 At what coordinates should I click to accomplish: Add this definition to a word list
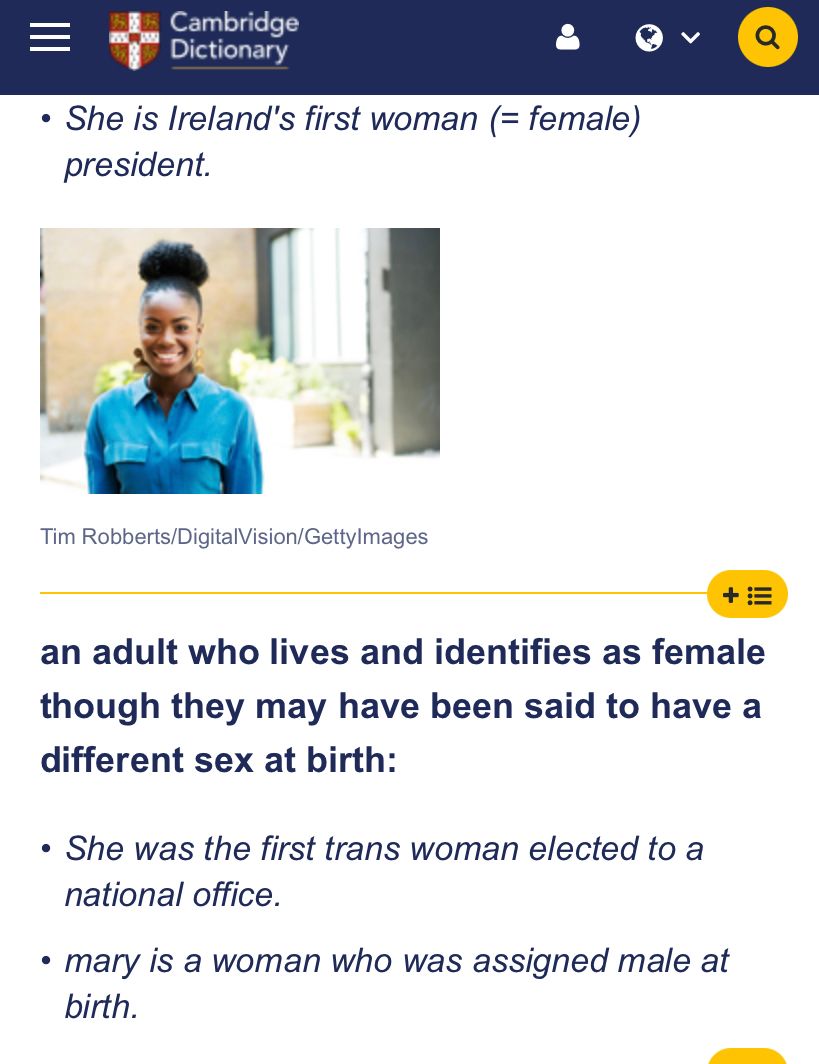click(747, 594)
